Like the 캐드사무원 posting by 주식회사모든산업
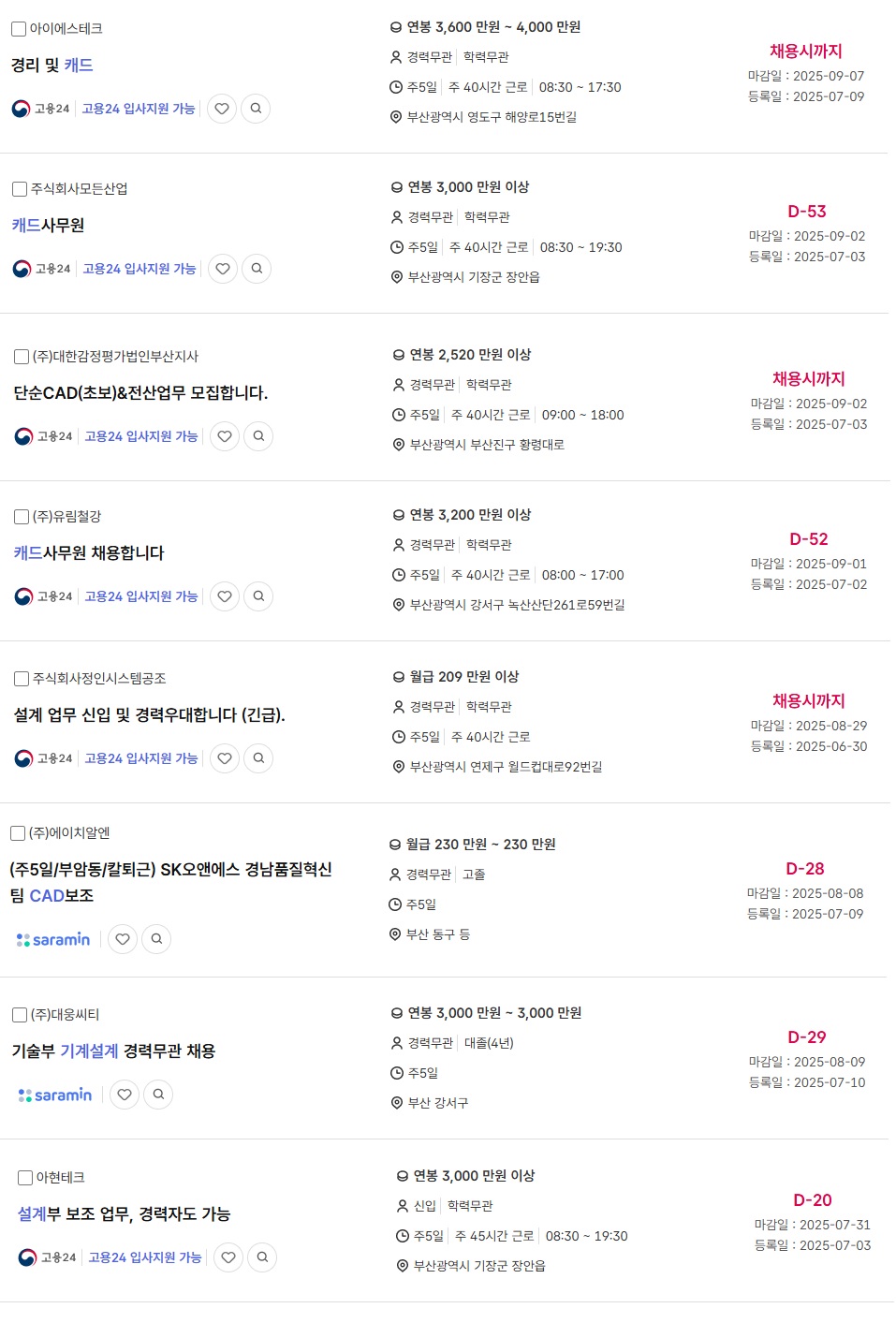 coord(223,269)
